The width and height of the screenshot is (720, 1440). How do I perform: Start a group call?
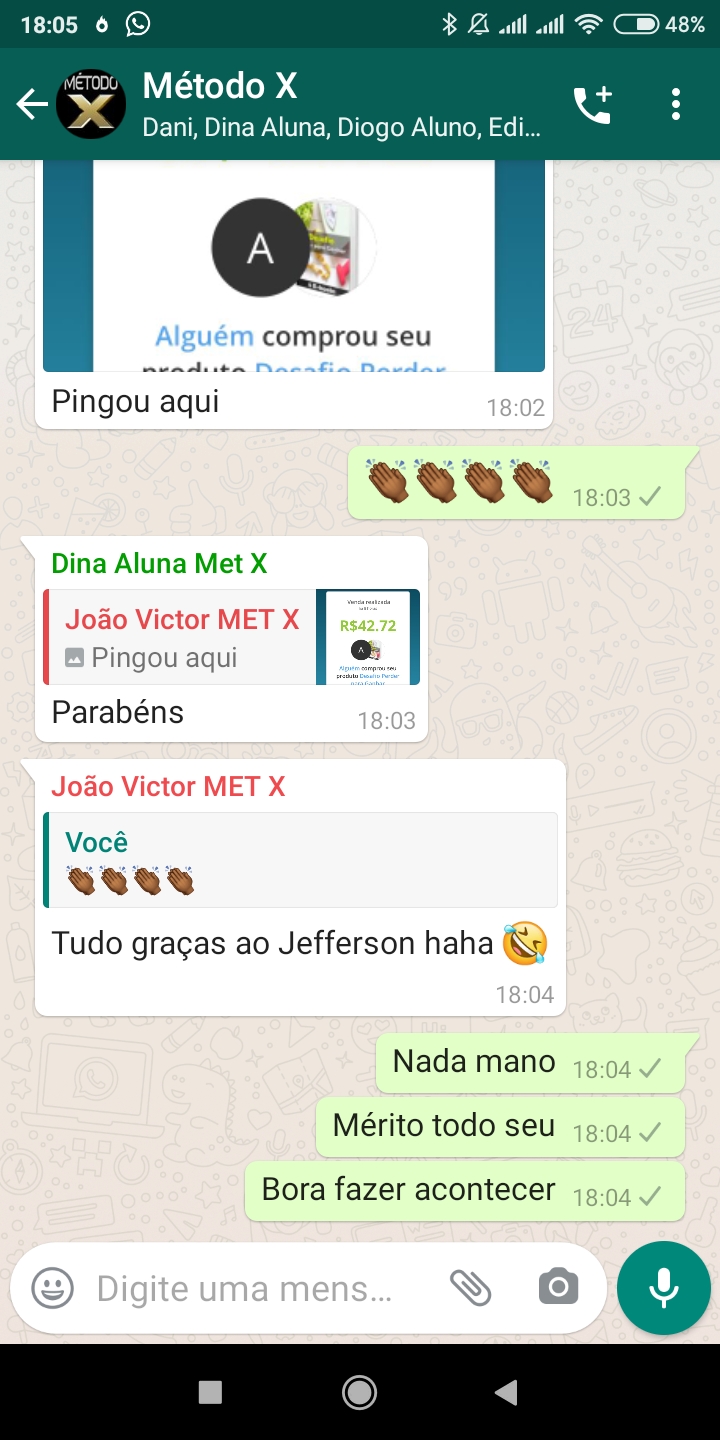592,104
